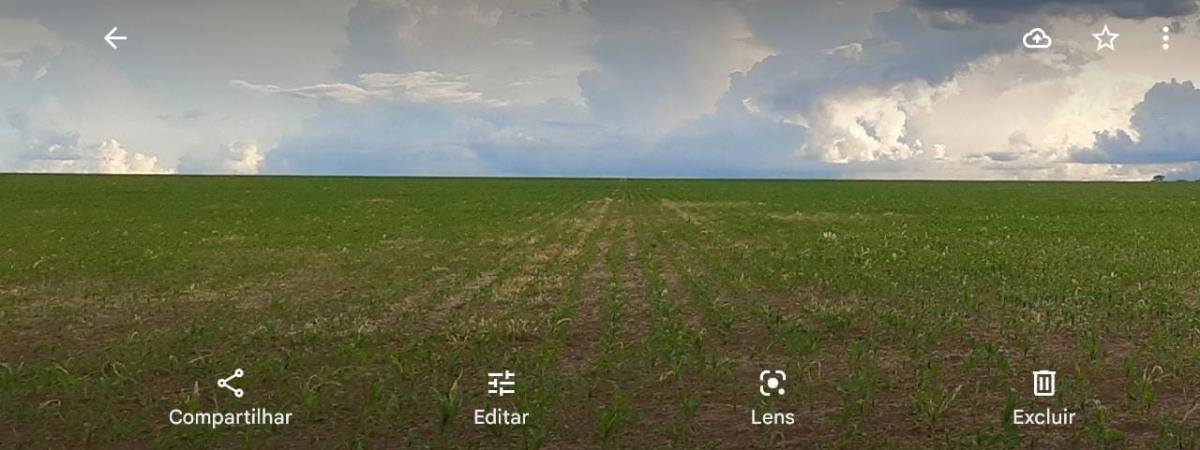
Task: Mark this photo as favorite
Action: click(1105, 38)
